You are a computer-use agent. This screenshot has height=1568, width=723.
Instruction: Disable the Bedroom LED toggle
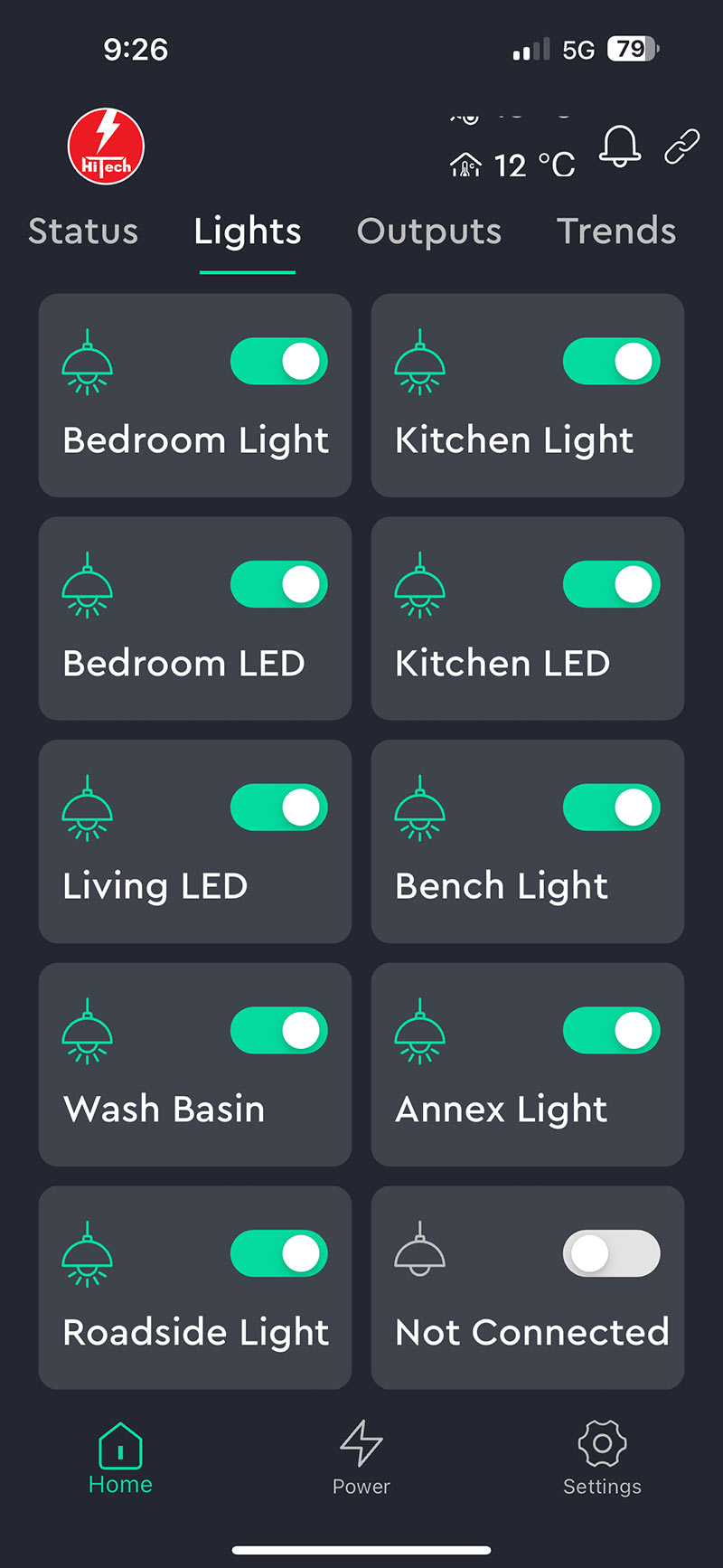click(x=279, y=585)
